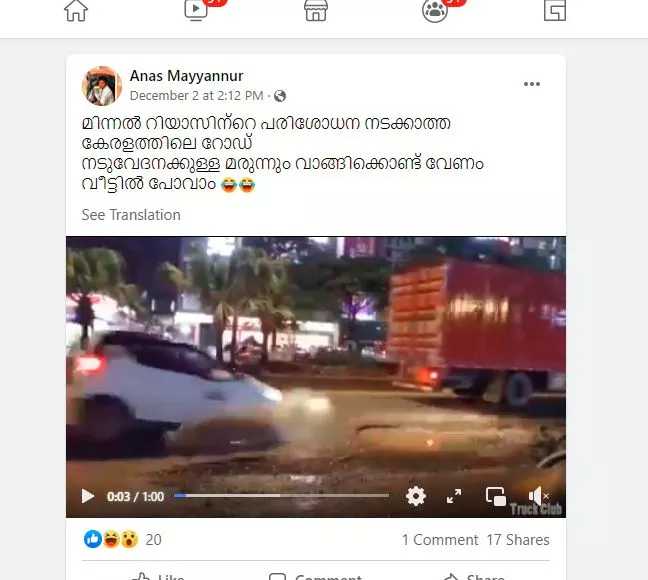Go to the Facebook Home tab
This screenshot has width=648, height=580.
click(x=75, y=10)
